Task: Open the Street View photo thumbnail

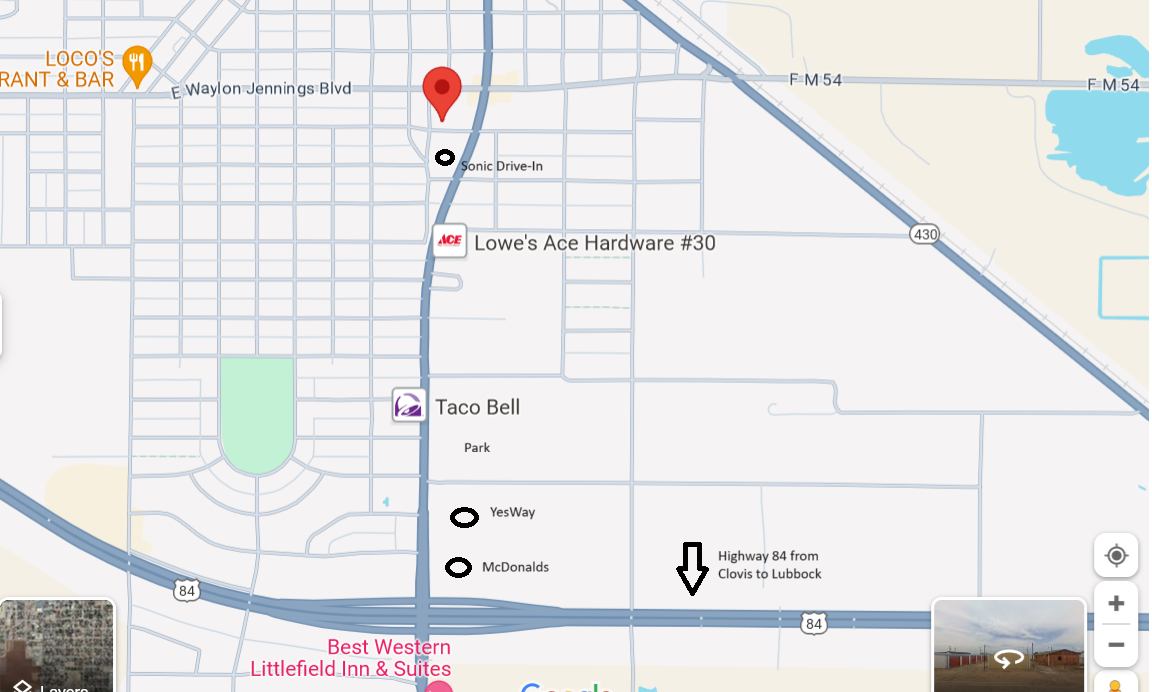Action: pyautogui.click(x=1008, y=645)
